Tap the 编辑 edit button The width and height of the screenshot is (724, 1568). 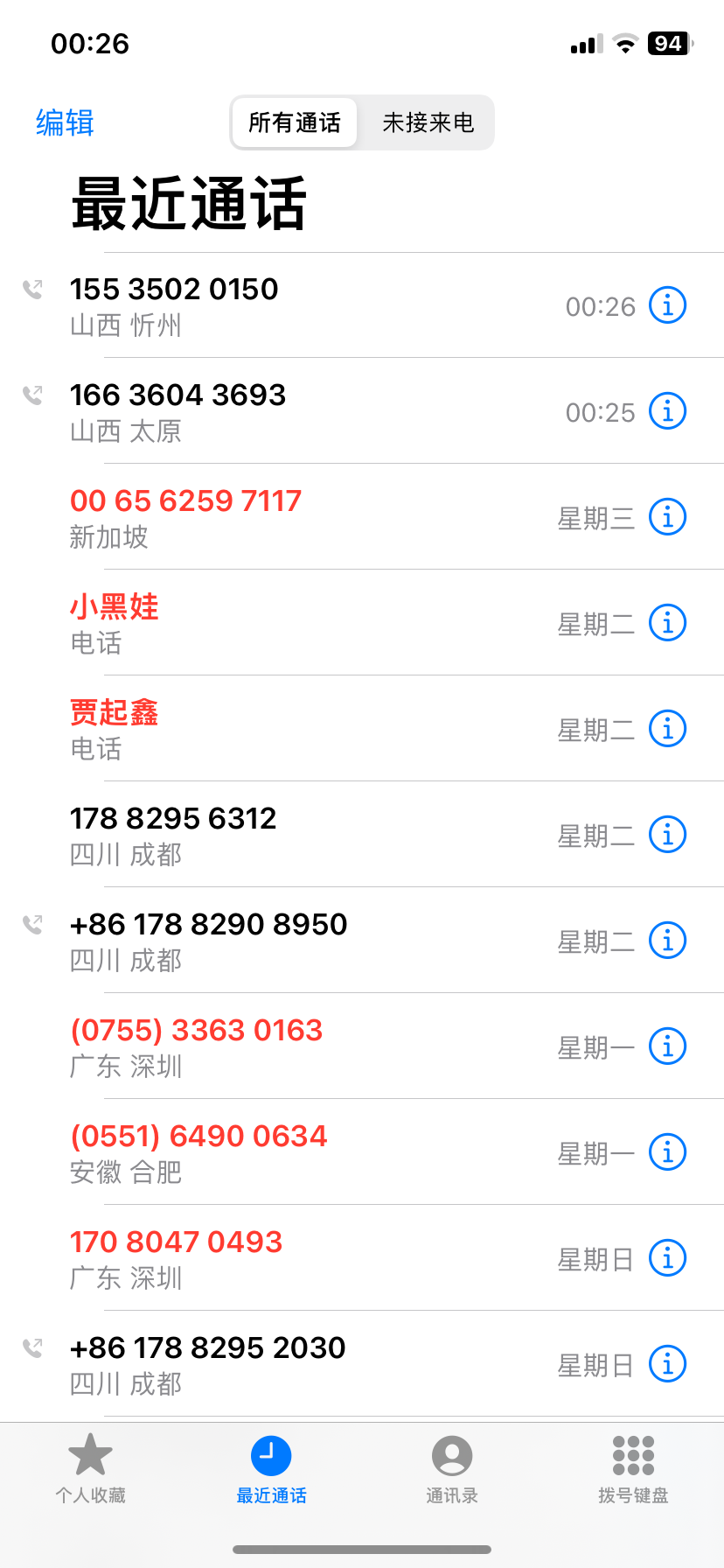[65, 122]
